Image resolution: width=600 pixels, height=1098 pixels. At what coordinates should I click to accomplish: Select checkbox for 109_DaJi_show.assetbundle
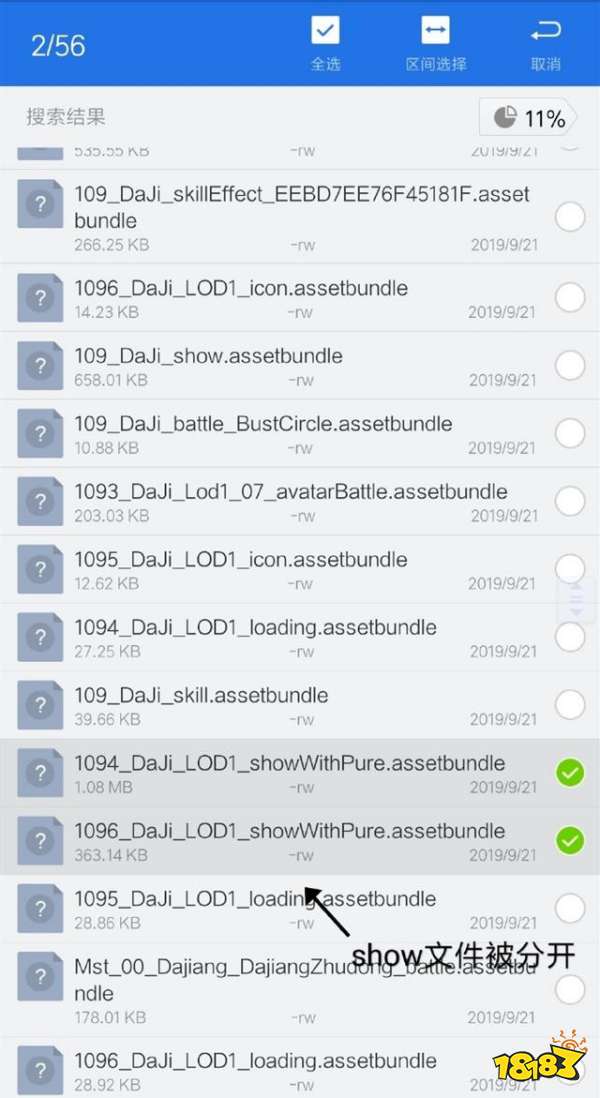[x=569, y=366]
